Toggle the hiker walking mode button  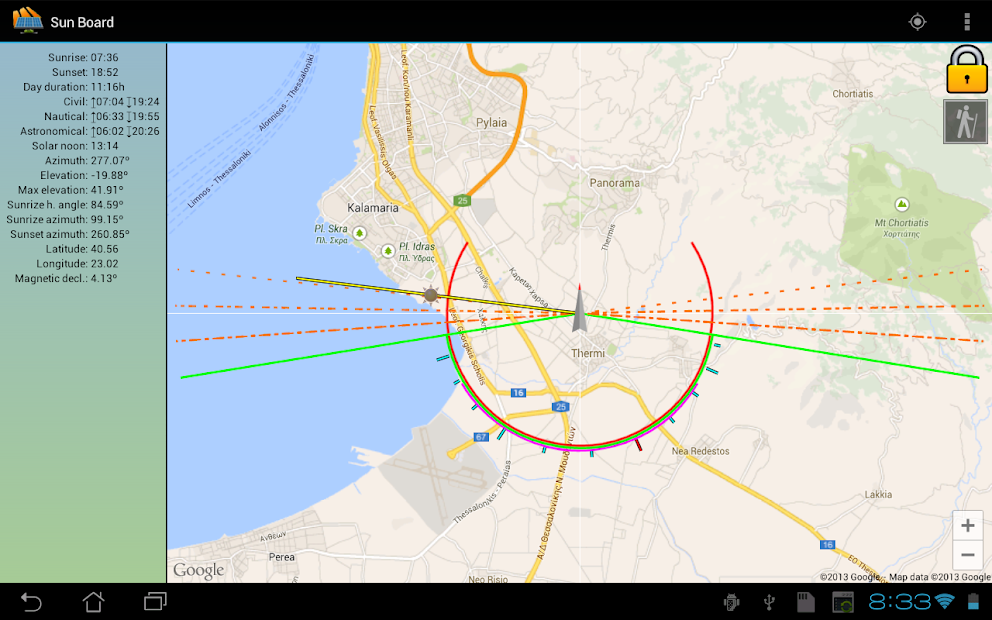pos(965,121)
